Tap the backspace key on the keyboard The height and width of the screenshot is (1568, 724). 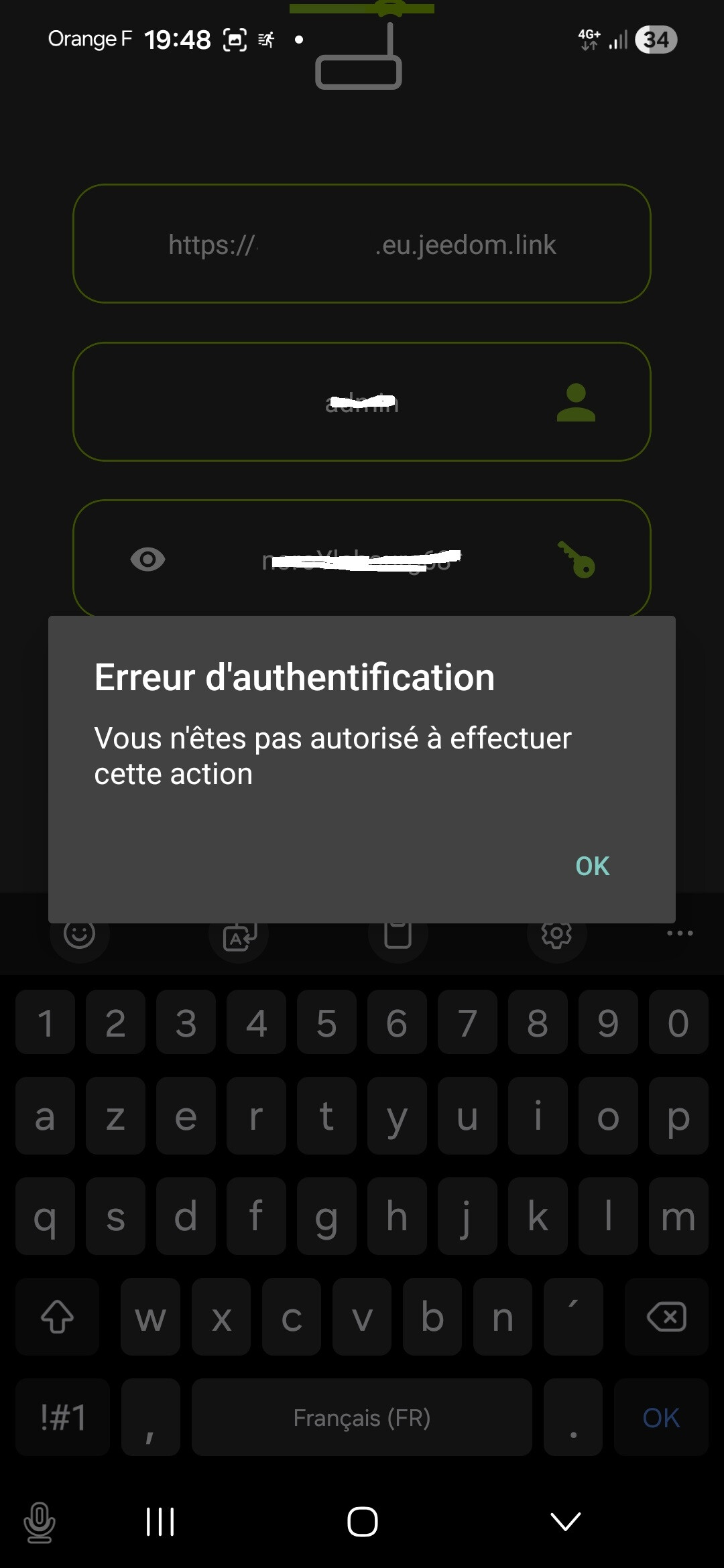(x=666, y=1317)
